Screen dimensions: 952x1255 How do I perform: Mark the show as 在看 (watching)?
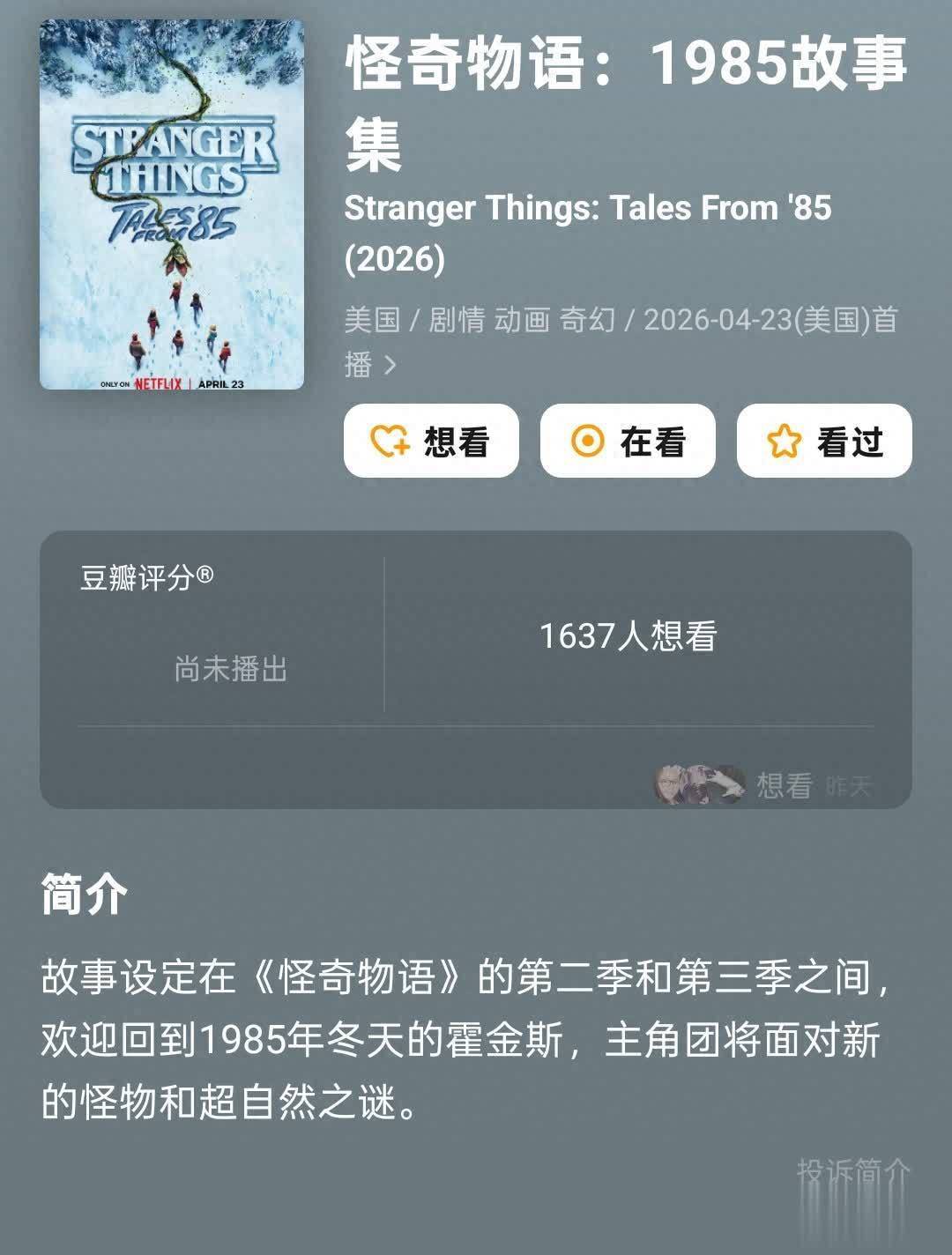point(627,441)
